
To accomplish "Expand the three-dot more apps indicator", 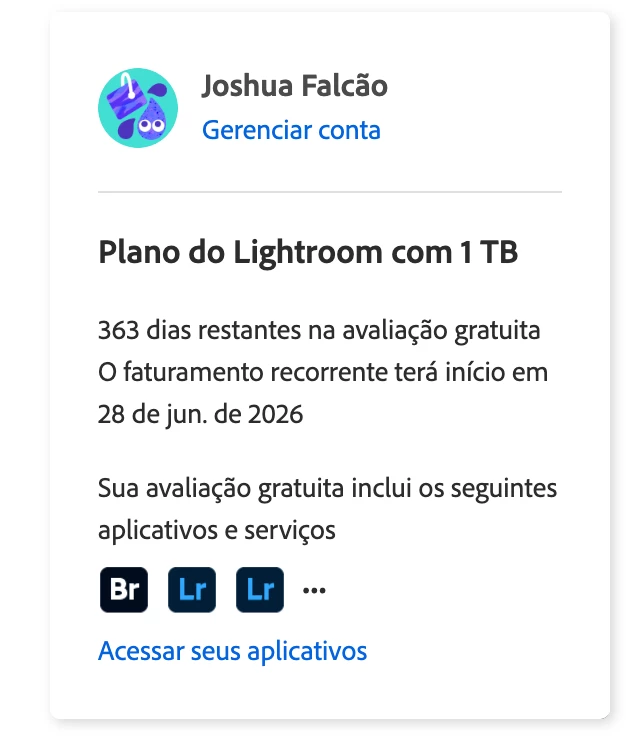I will pos(314,590).
